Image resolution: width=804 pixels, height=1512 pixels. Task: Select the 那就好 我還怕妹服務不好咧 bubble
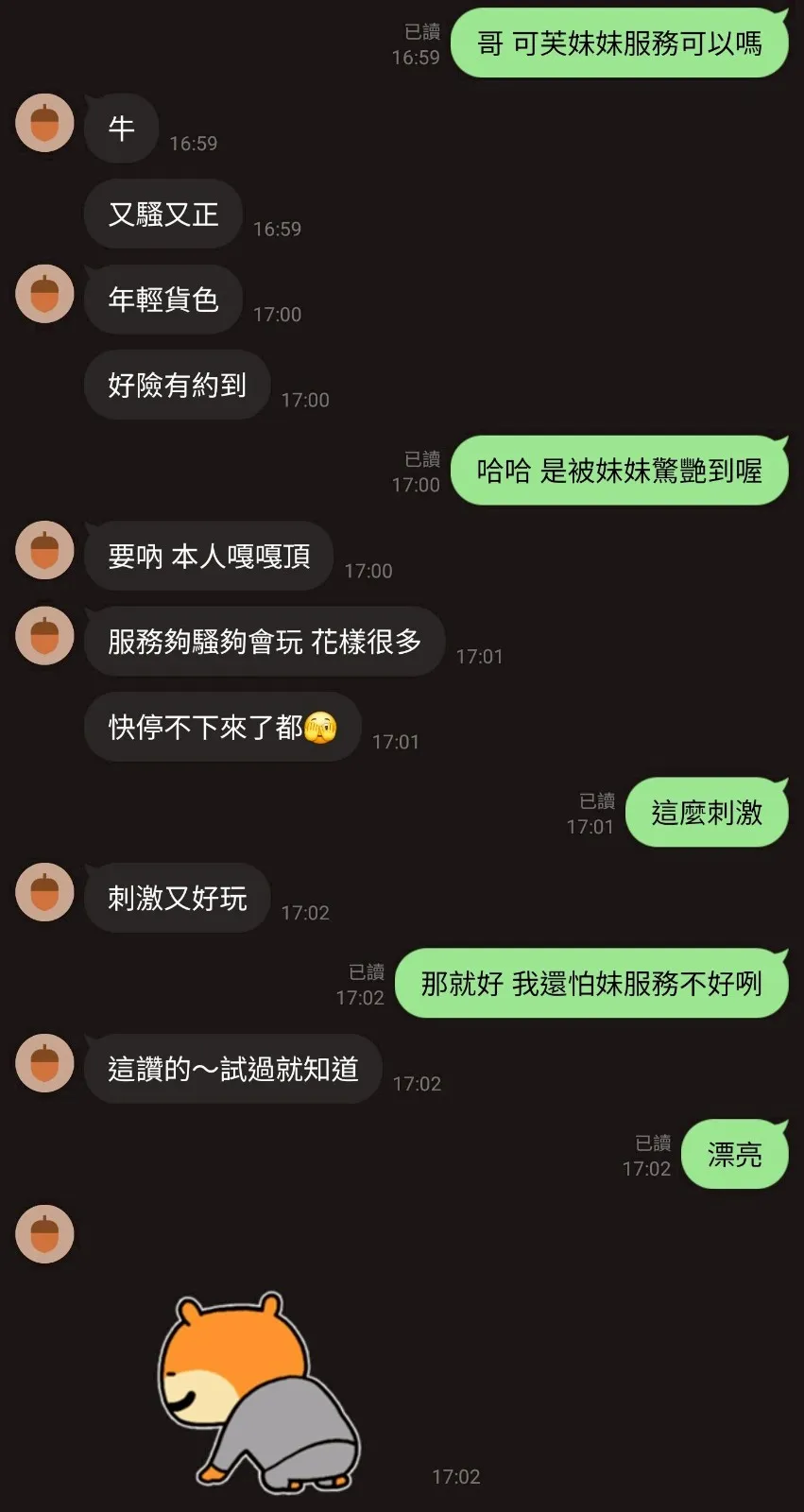tap(590, 984)
